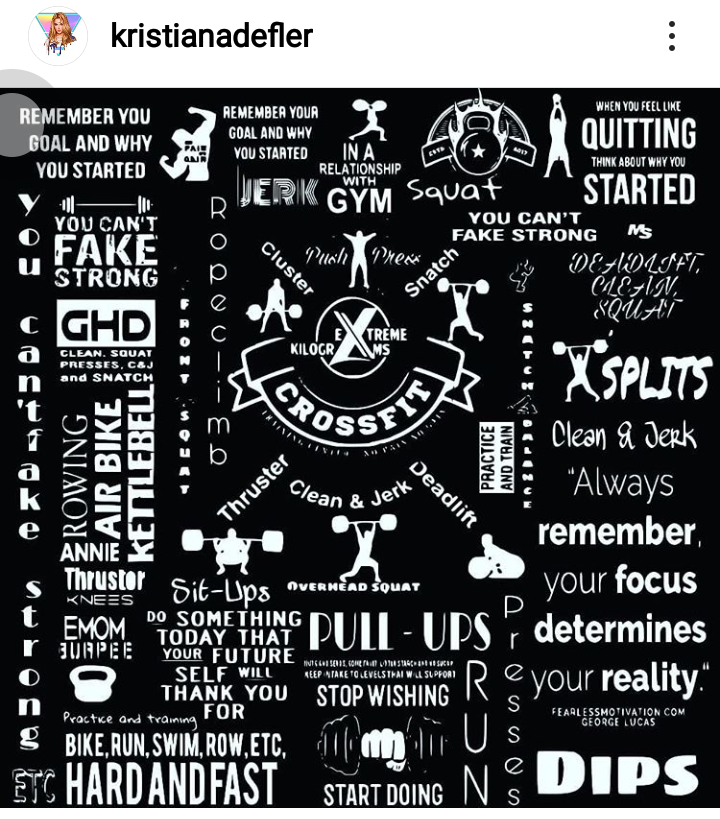Open kristianadefler's profile picture

pos(58,37)
